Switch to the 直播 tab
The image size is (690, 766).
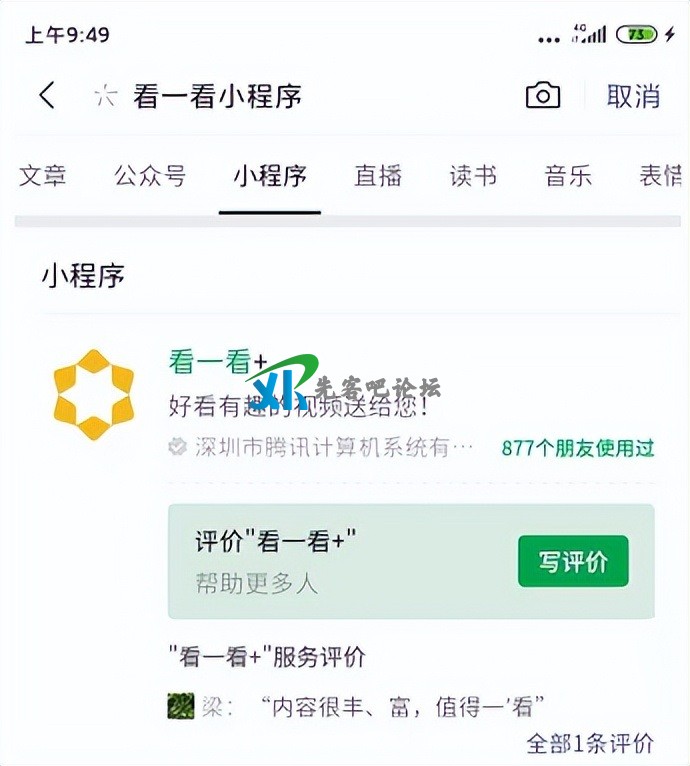pyautogui.click(x=378, y=177)
